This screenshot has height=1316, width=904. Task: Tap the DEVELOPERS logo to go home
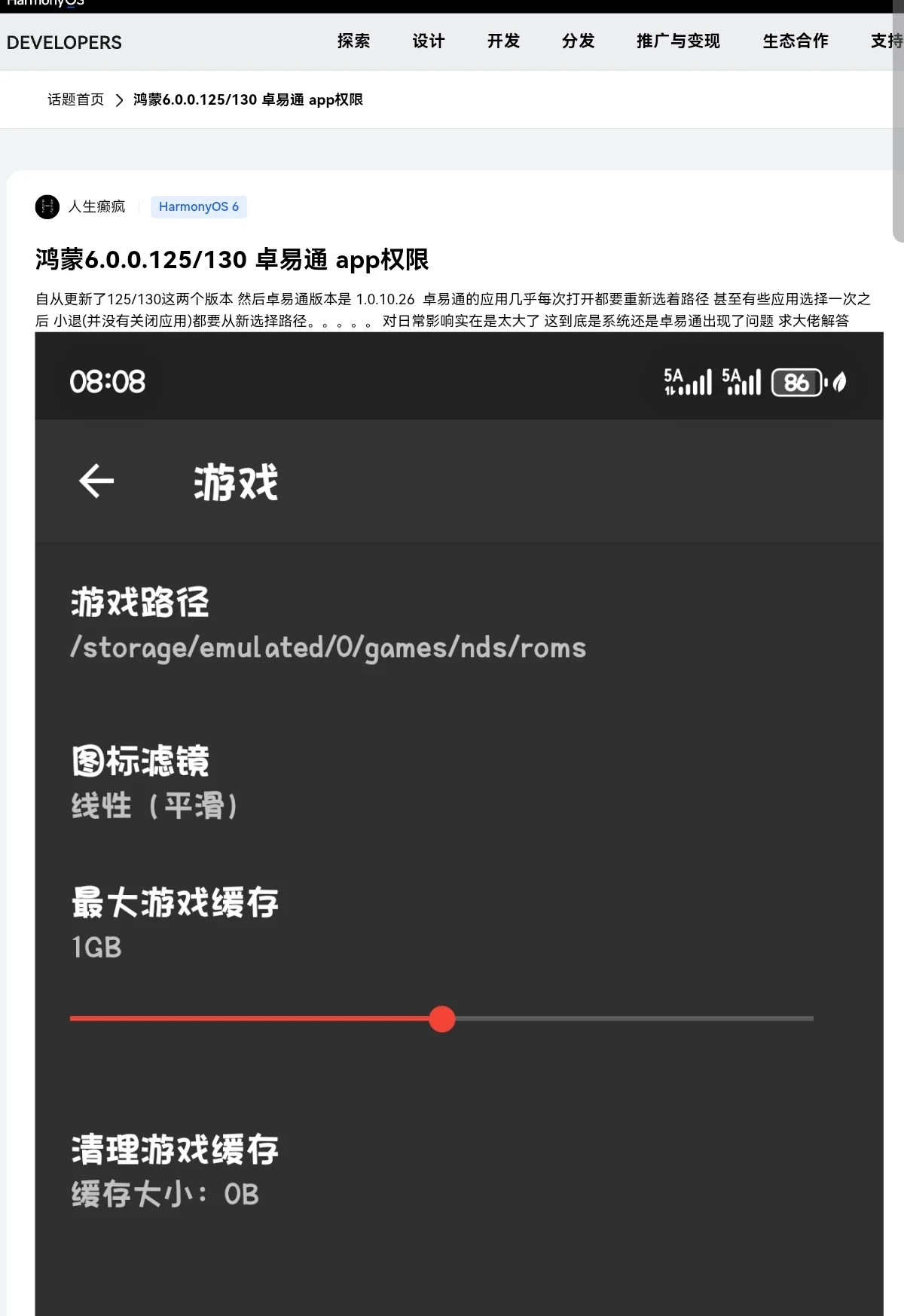pyautogui.click(x=64, y=43)
